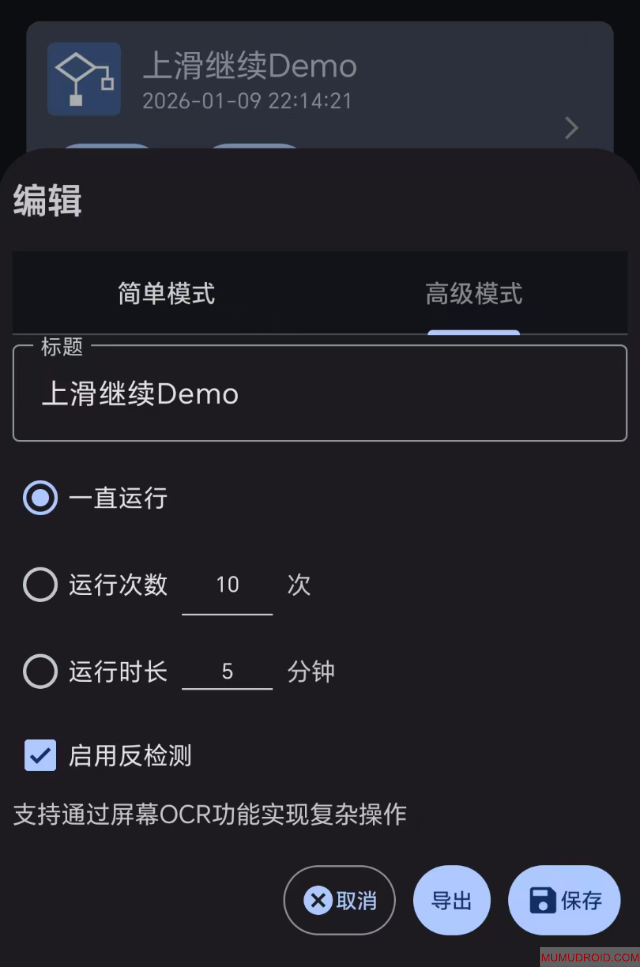Select the 运行次数 radio option
The width and height of the screenshot is (640, 967).
[x=41, y=585]
